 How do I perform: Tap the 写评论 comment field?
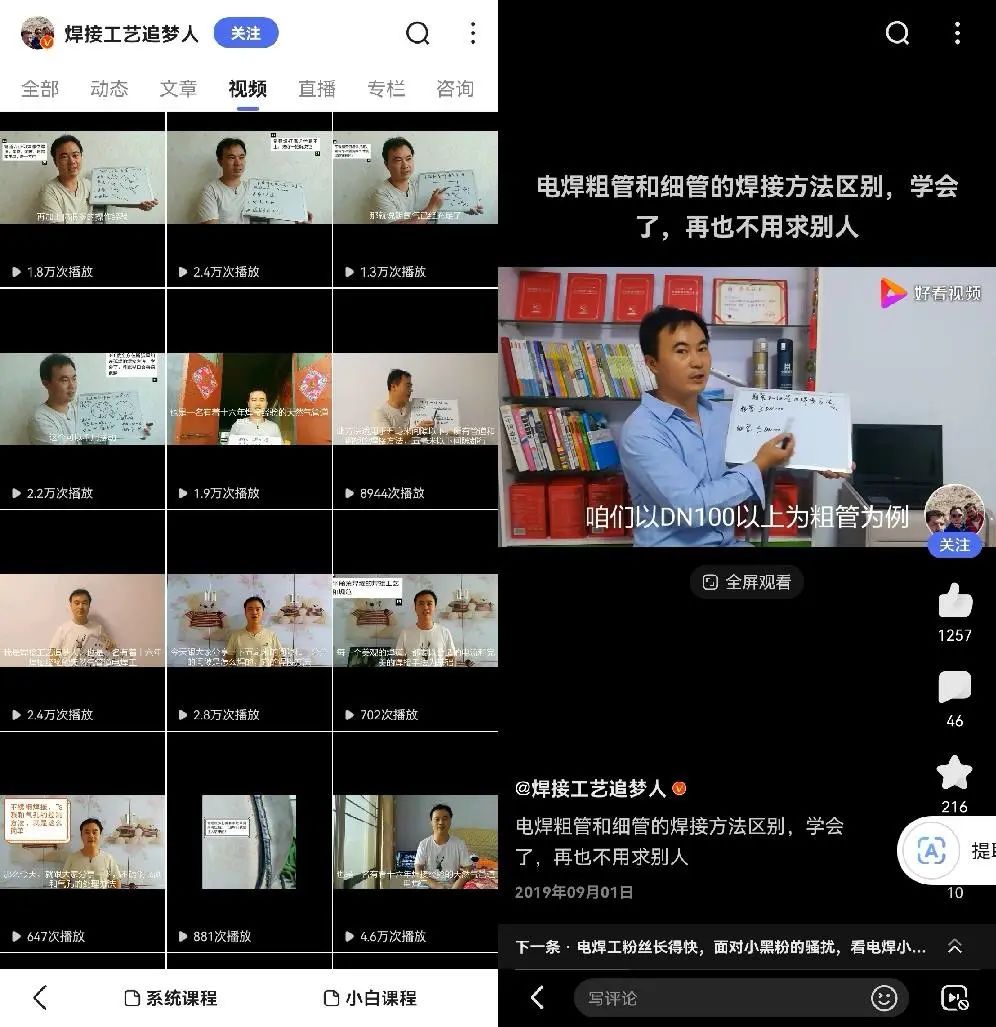pyautogui.click(x=720, y=998)
